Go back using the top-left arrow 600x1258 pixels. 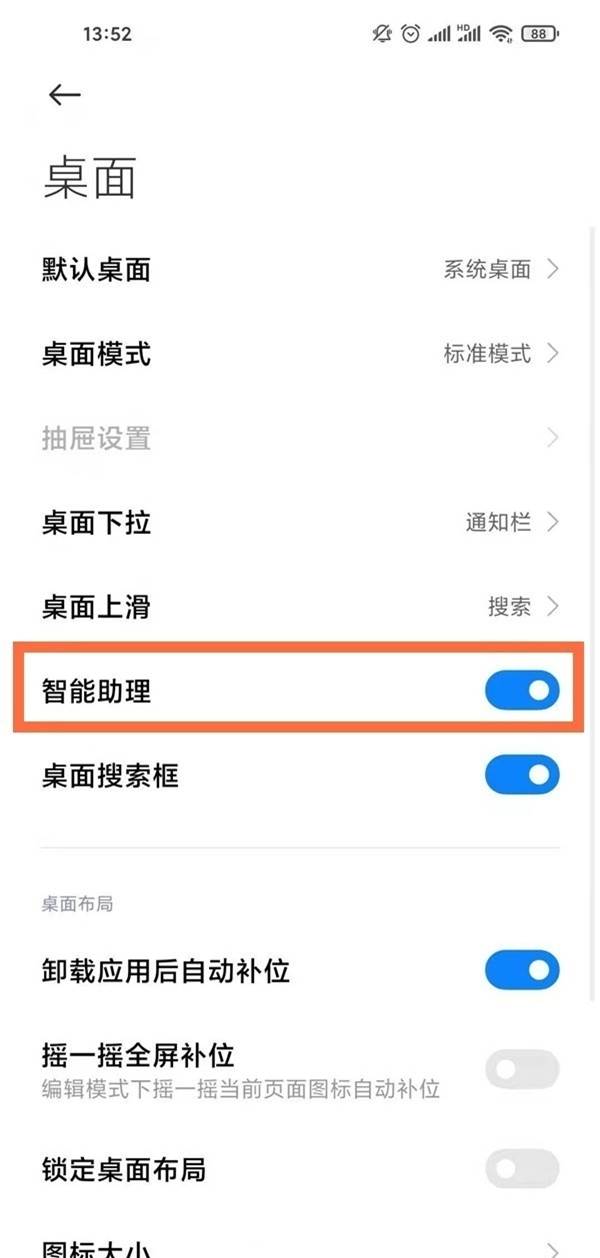(x=64, y=95)
